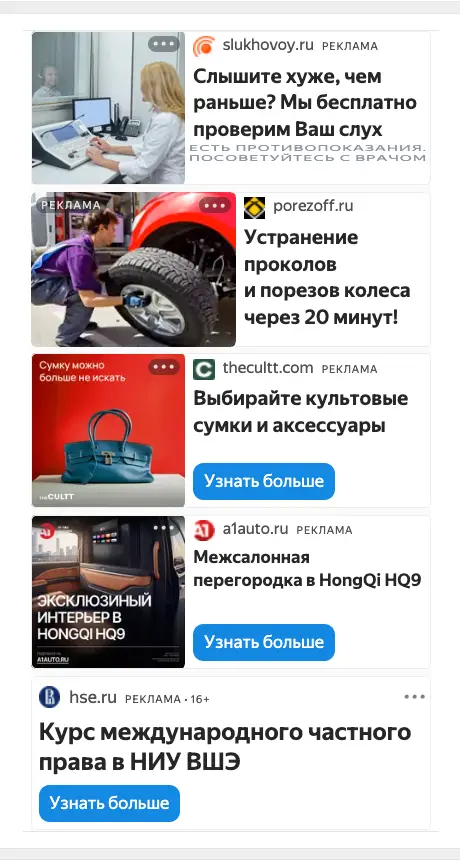Tap Узнать больше under thecultt.com ad
The height and width of the screenshot is (860, 460).
pyautogui.click(x=264, y=481)
